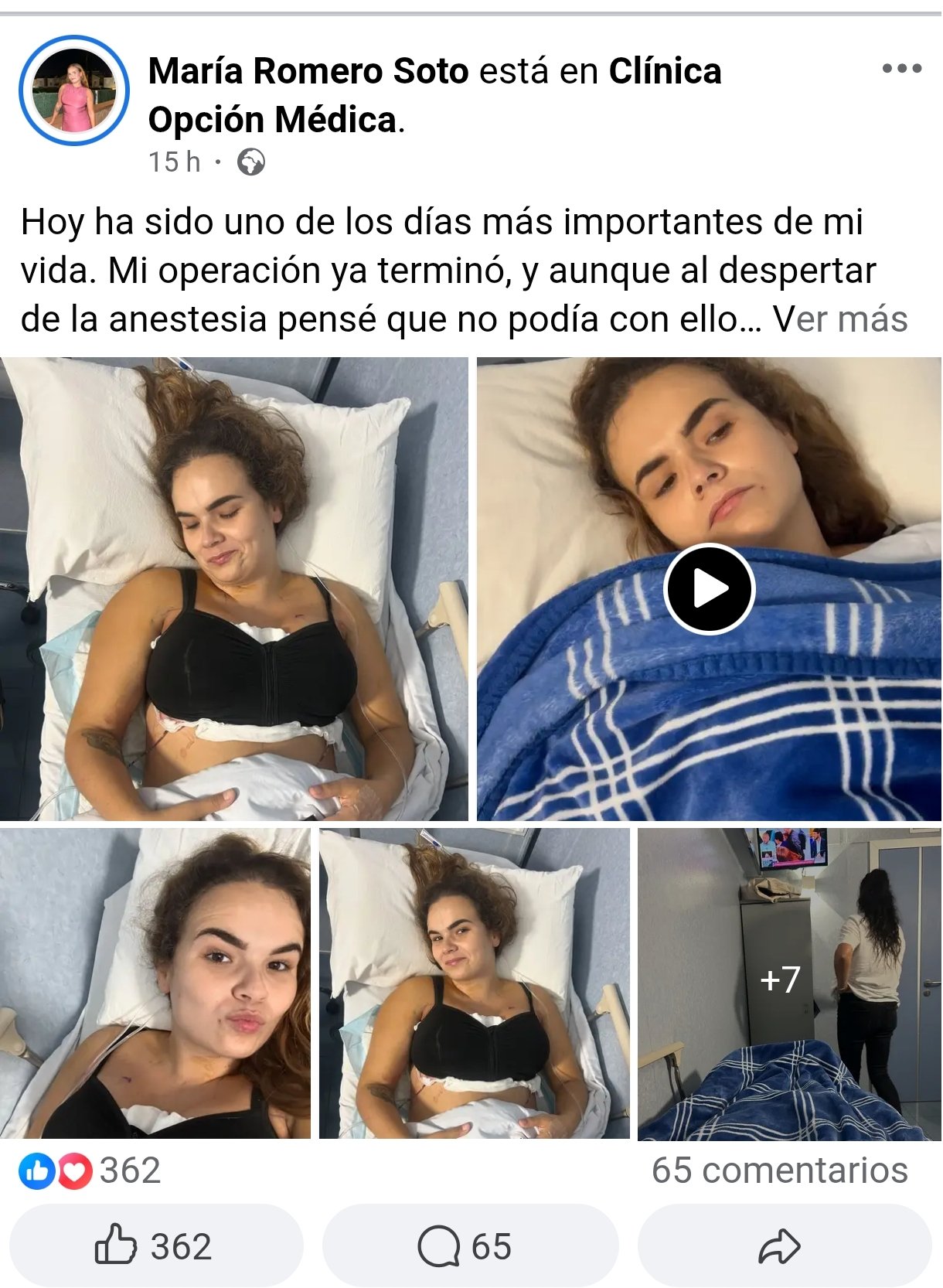The height and width of the screenshot is (1288, 943).
Task: Open the close-up selfie photo
Action: tap(155, 983)
